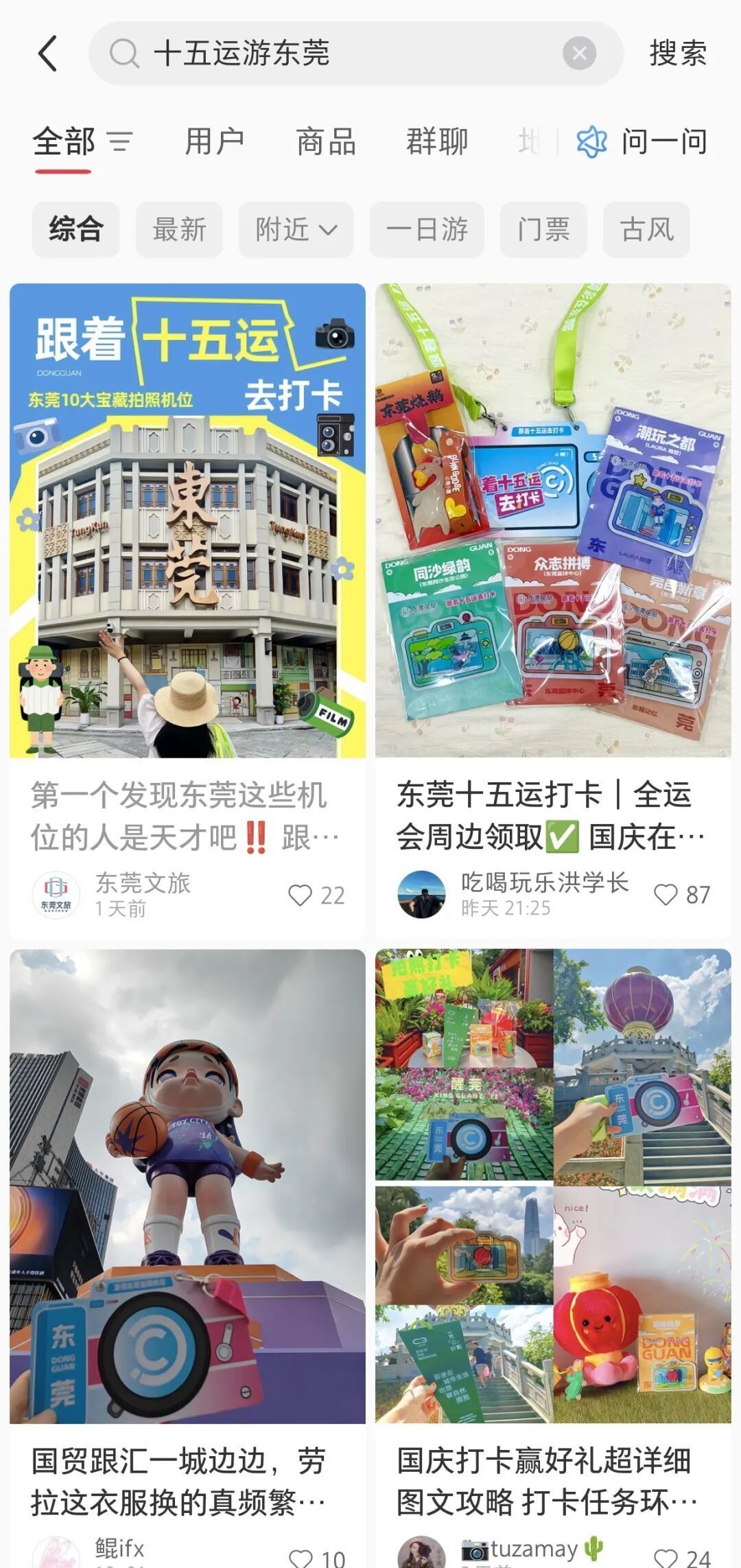Tap the 搜索 button
Image resolution: width=741 pixels, height=1568 pixels.
tap(678, 54)
